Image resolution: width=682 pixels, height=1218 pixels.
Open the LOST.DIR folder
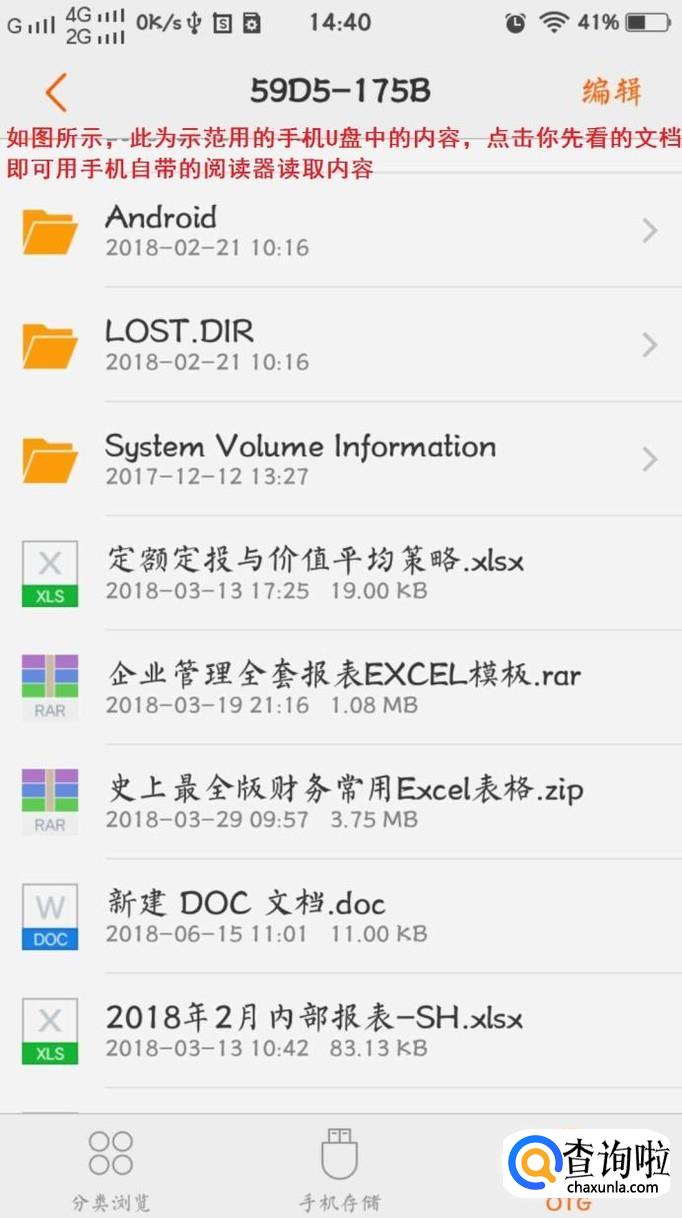(340, 345)
